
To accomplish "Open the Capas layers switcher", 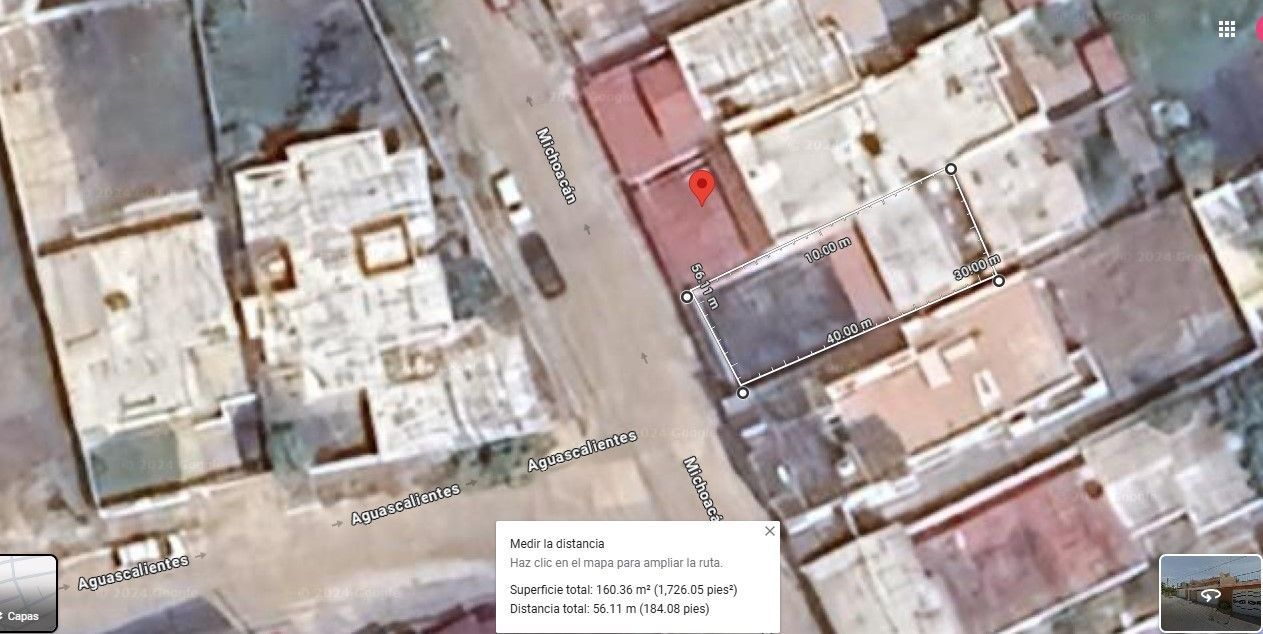I will (28, 593).
